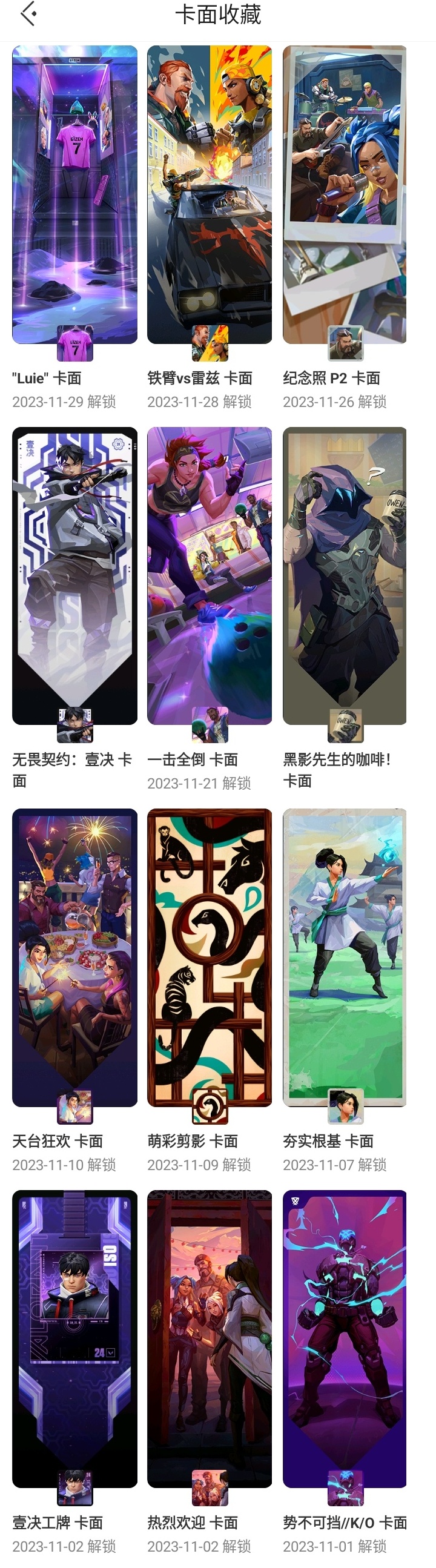Go back using the top-left arrow
Screen dimensions: 436x1568
click(28, 15)
